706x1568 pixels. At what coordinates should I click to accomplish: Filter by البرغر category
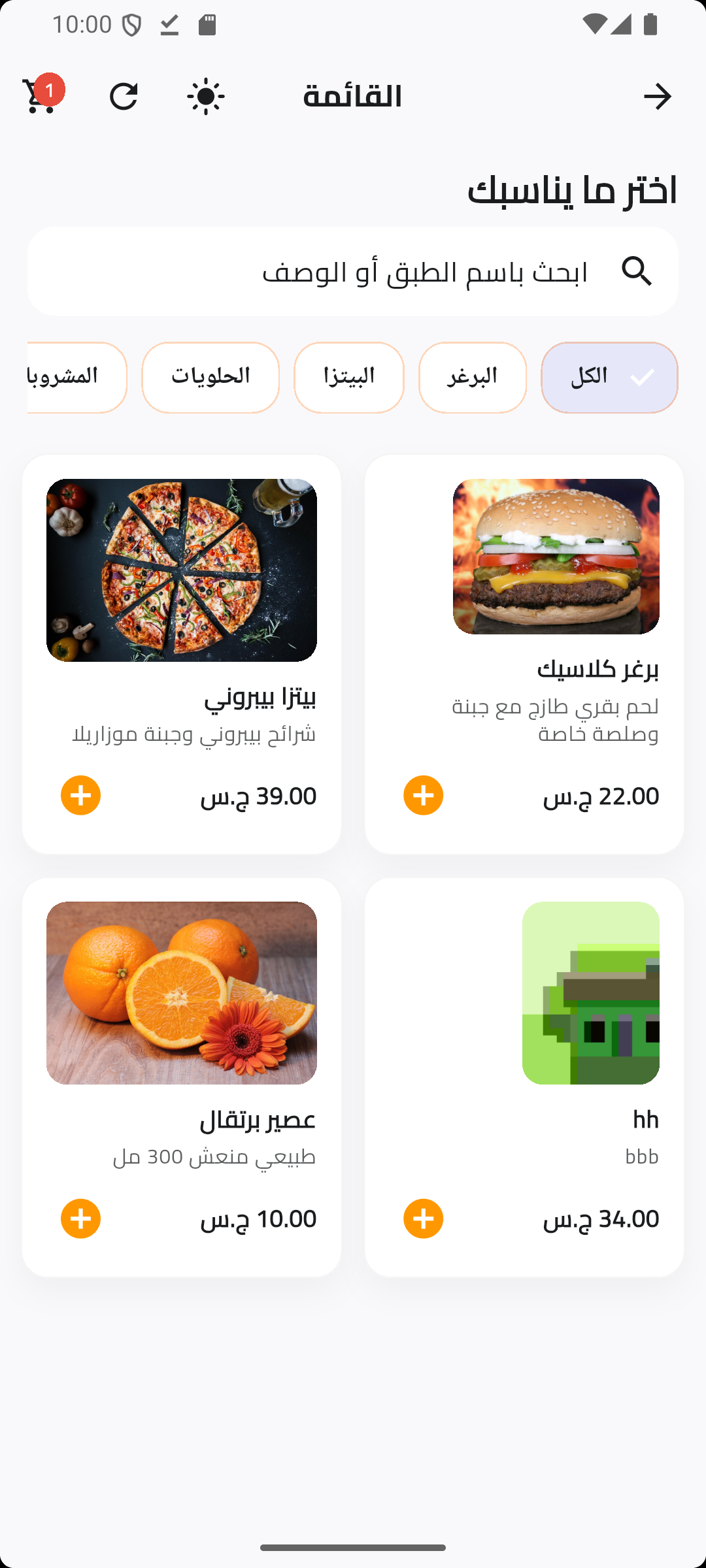473,378
